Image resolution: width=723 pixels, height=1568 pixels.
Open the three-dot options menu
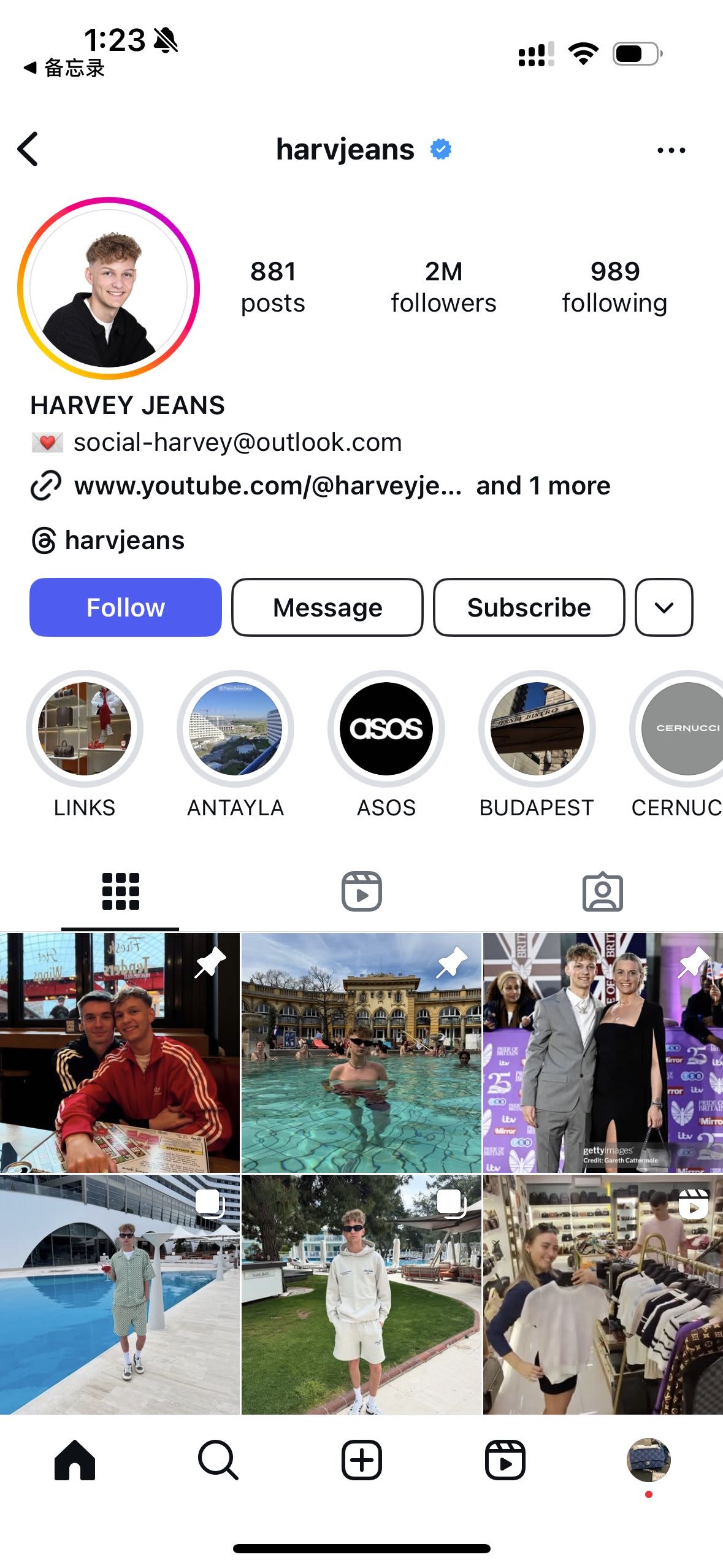671,150
